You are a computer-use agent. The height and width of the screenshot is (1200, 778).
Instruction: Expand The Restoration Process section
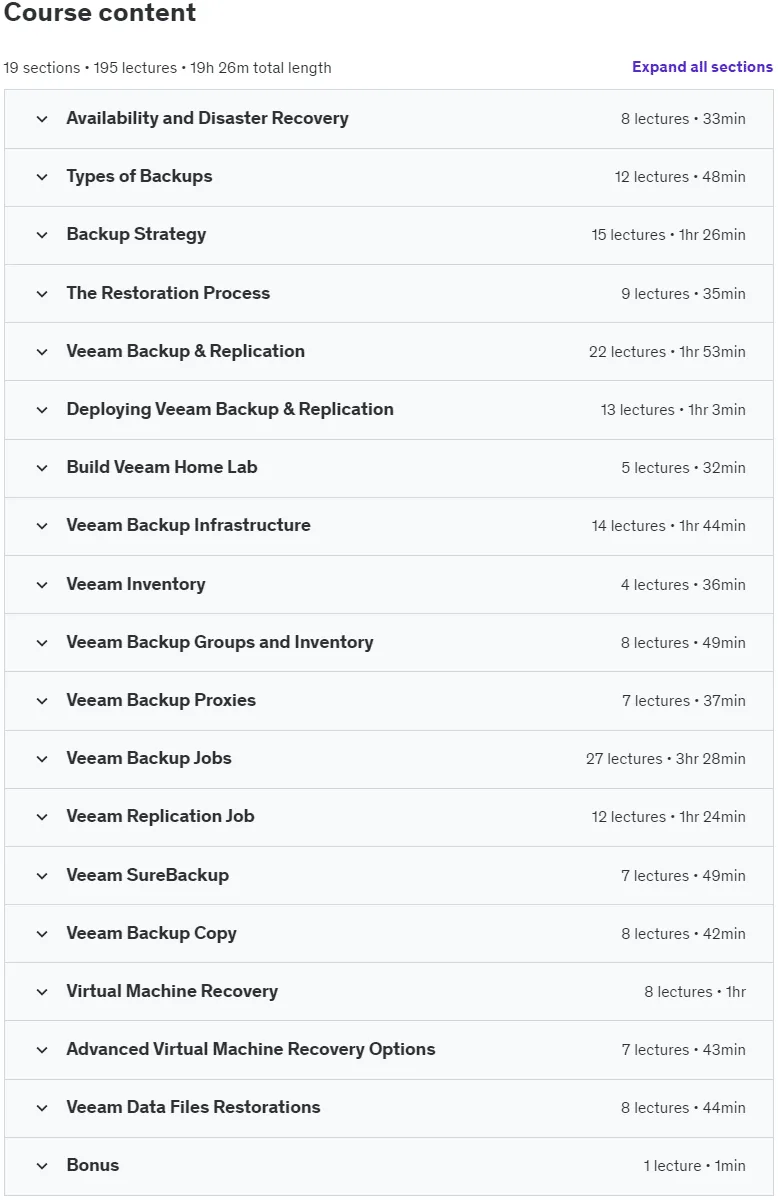(x=389, y=293)
